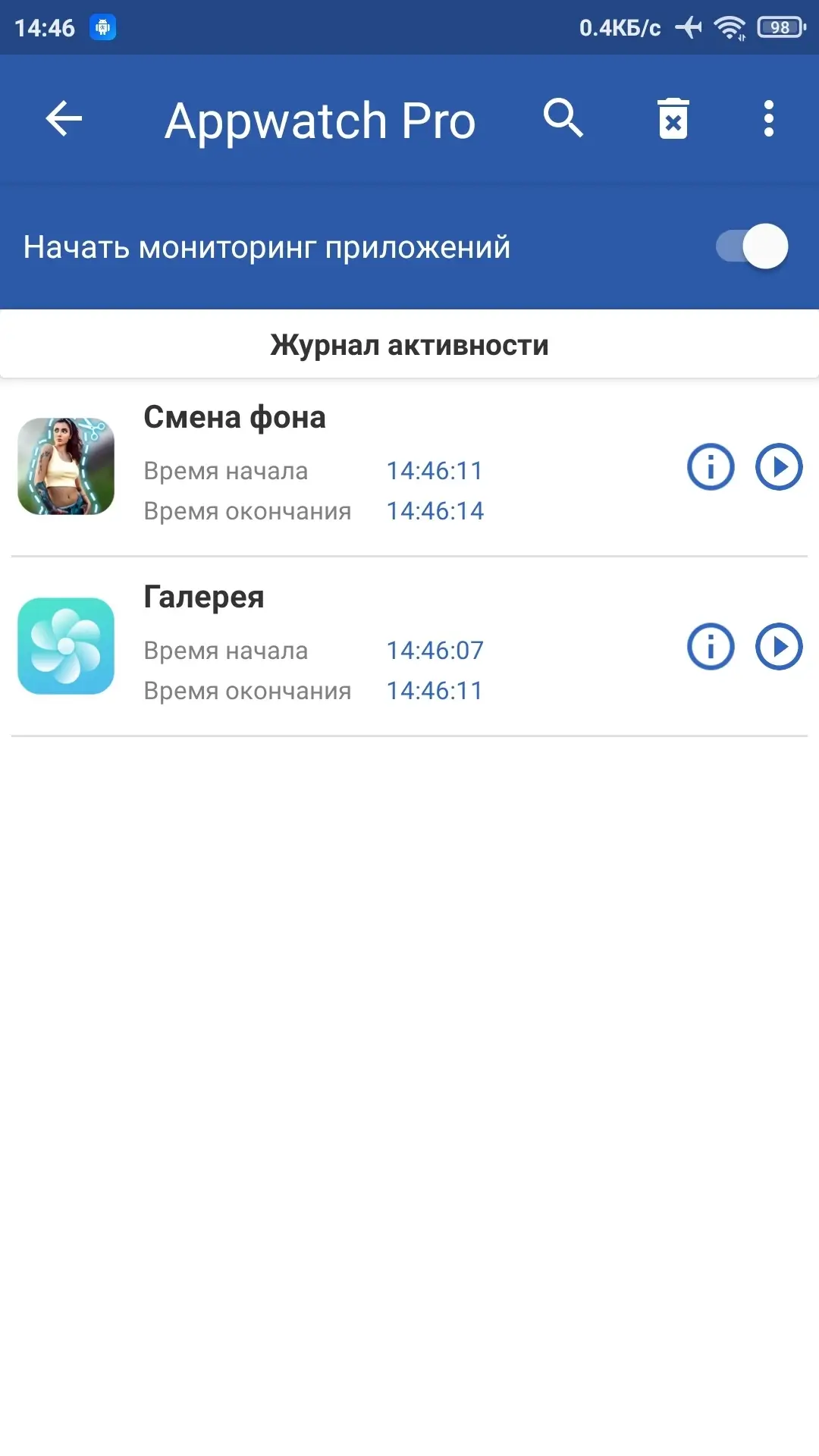Toggle the app monitoring switch
Viewport: 819px width, 1456px height.
(x=752, y=246)
